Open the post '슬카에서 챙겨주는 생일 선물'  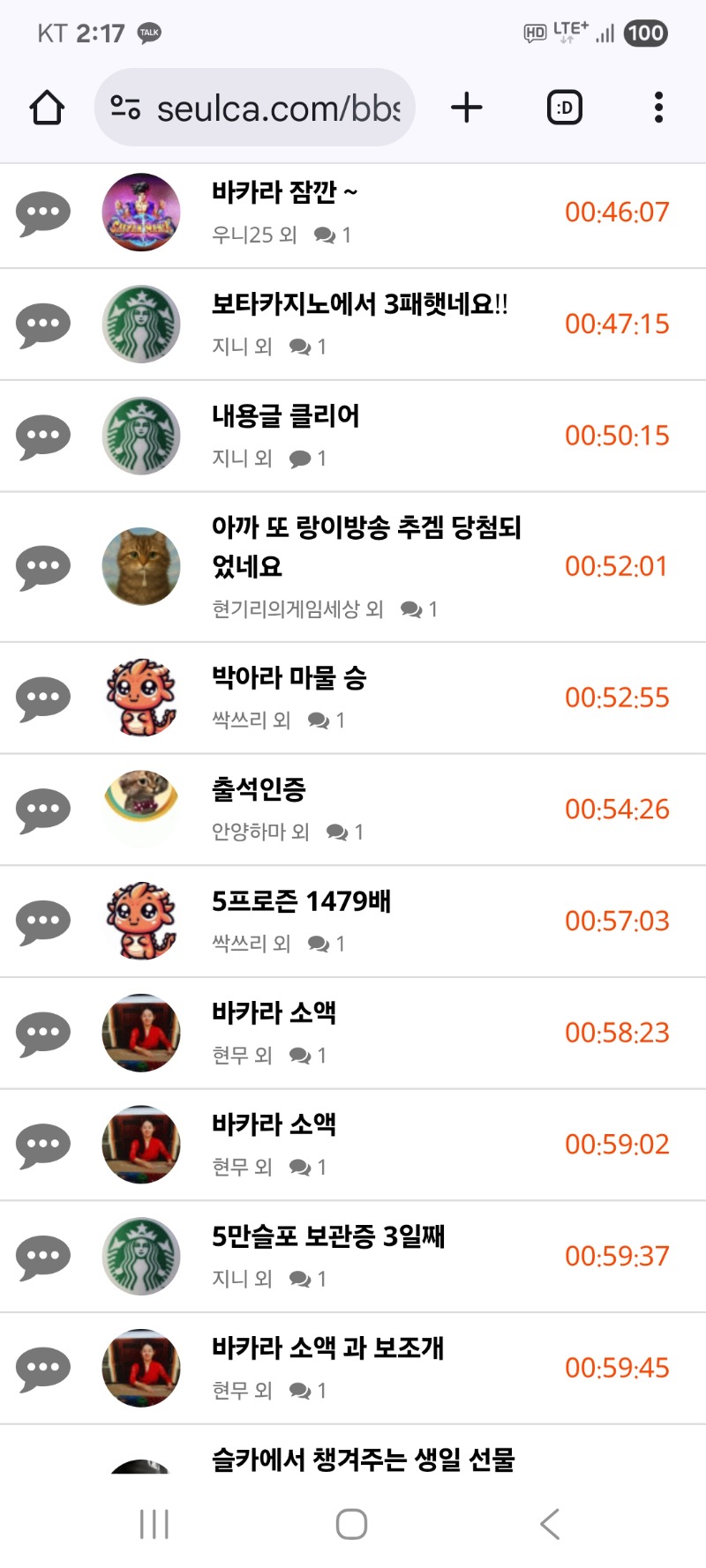pyautogui.click(x=362, y=1460)
